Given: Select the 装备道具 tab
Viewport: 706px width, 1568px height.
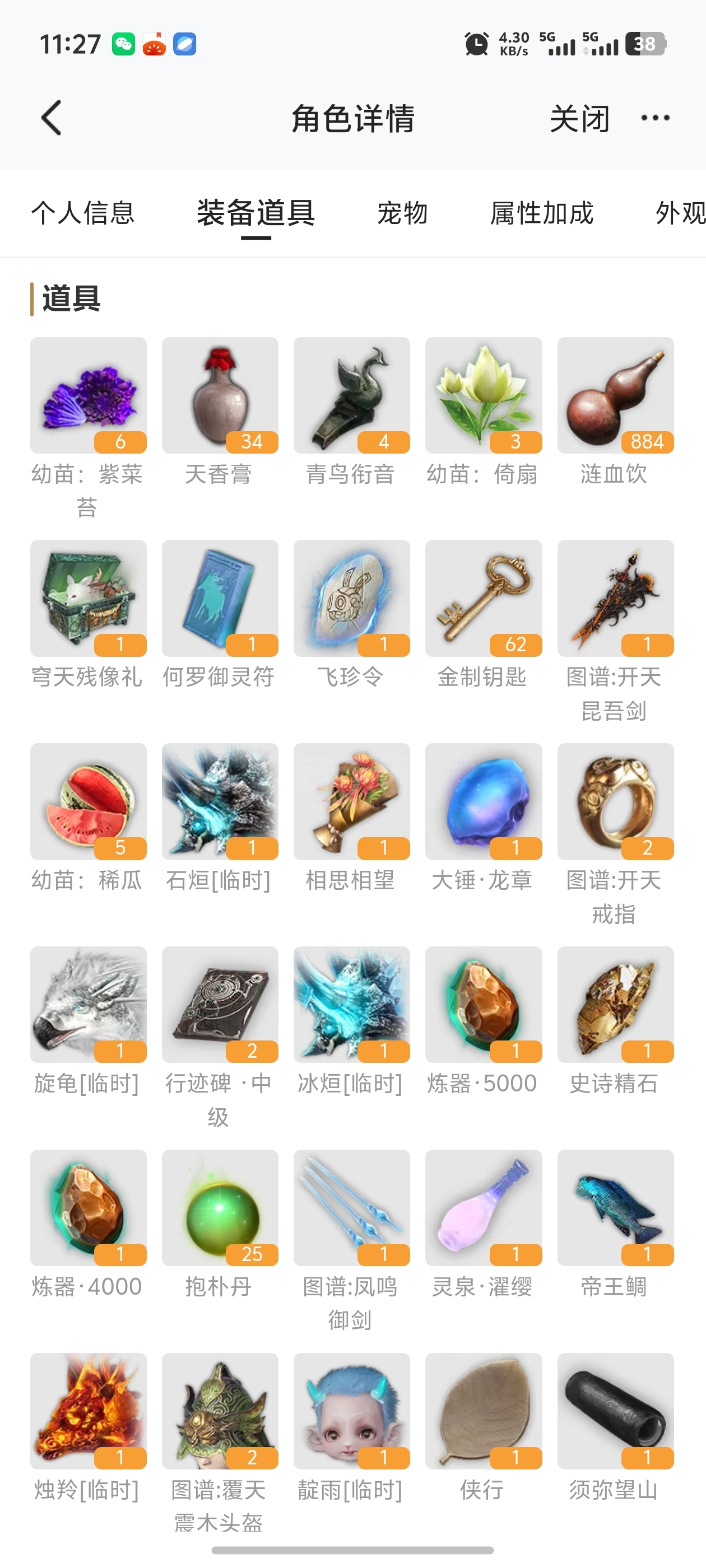Looking at the screenshot, I should 256,213.
